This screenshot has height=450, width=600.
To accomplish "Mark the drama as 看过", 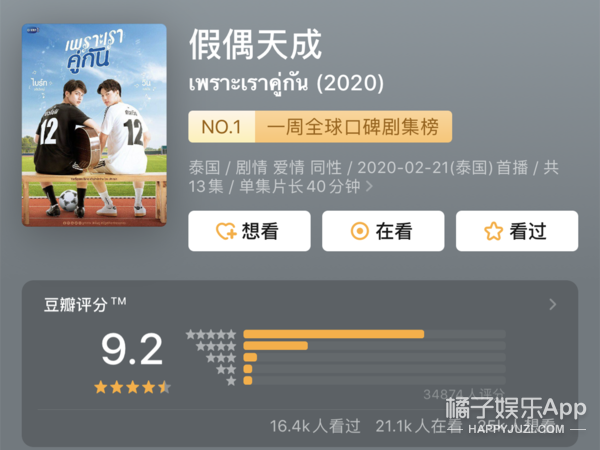I will click(516, 231).
